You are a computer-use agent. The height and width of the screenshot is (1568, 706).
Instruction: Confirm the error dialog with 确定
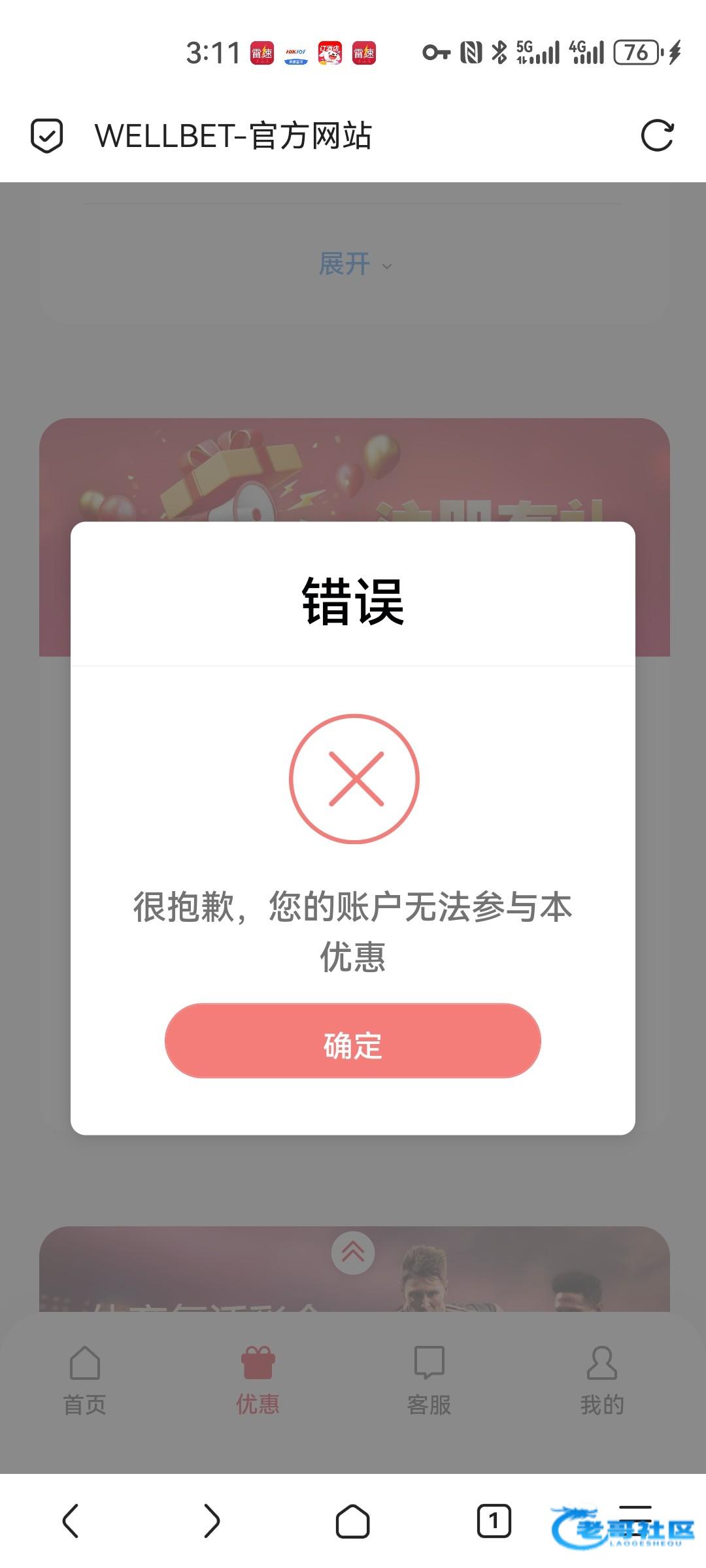click(x=352, y=1041)
